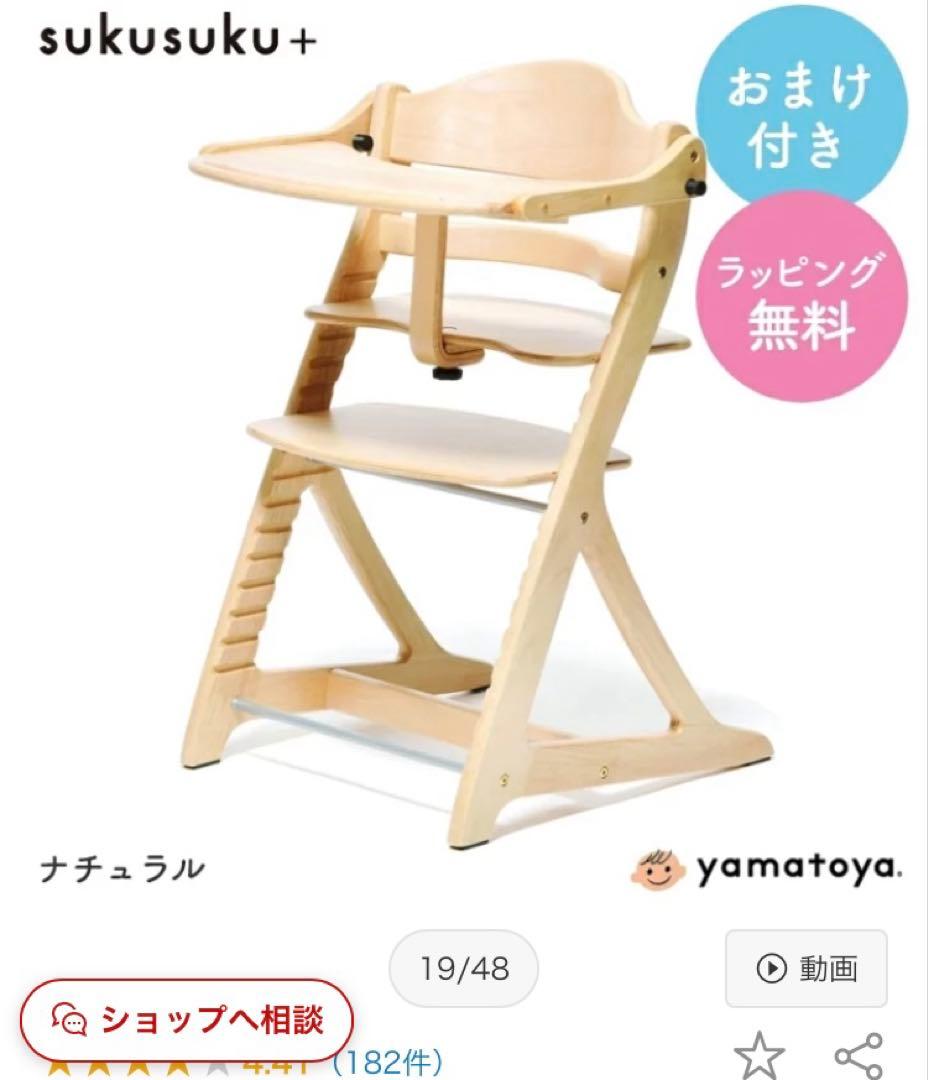Tap the yamatoya brand name text

click(800, 868)
